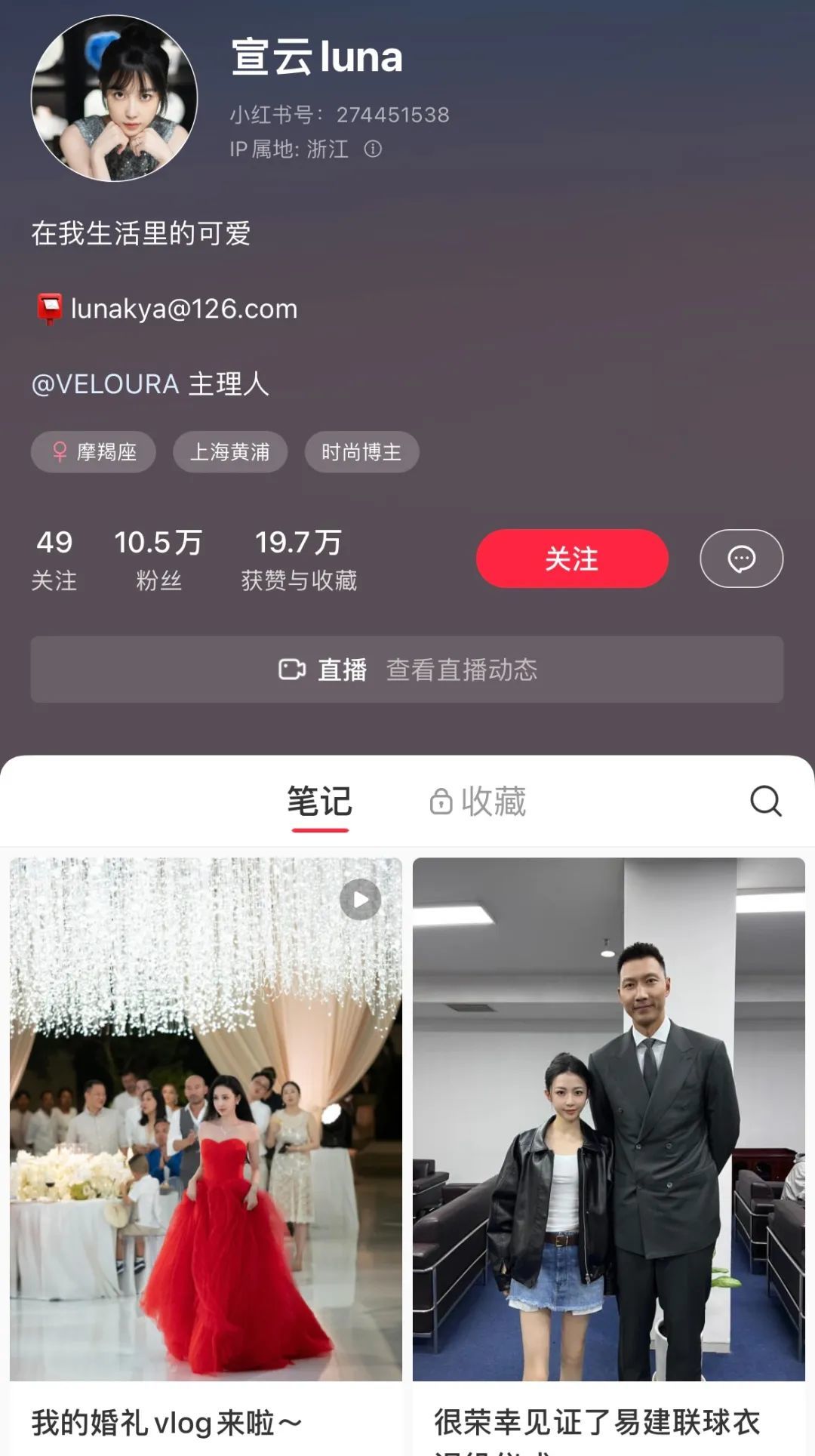View the 19.7万 获赞与收藏 details
This screenshot has width=815, height=1456.
point(299,559)
